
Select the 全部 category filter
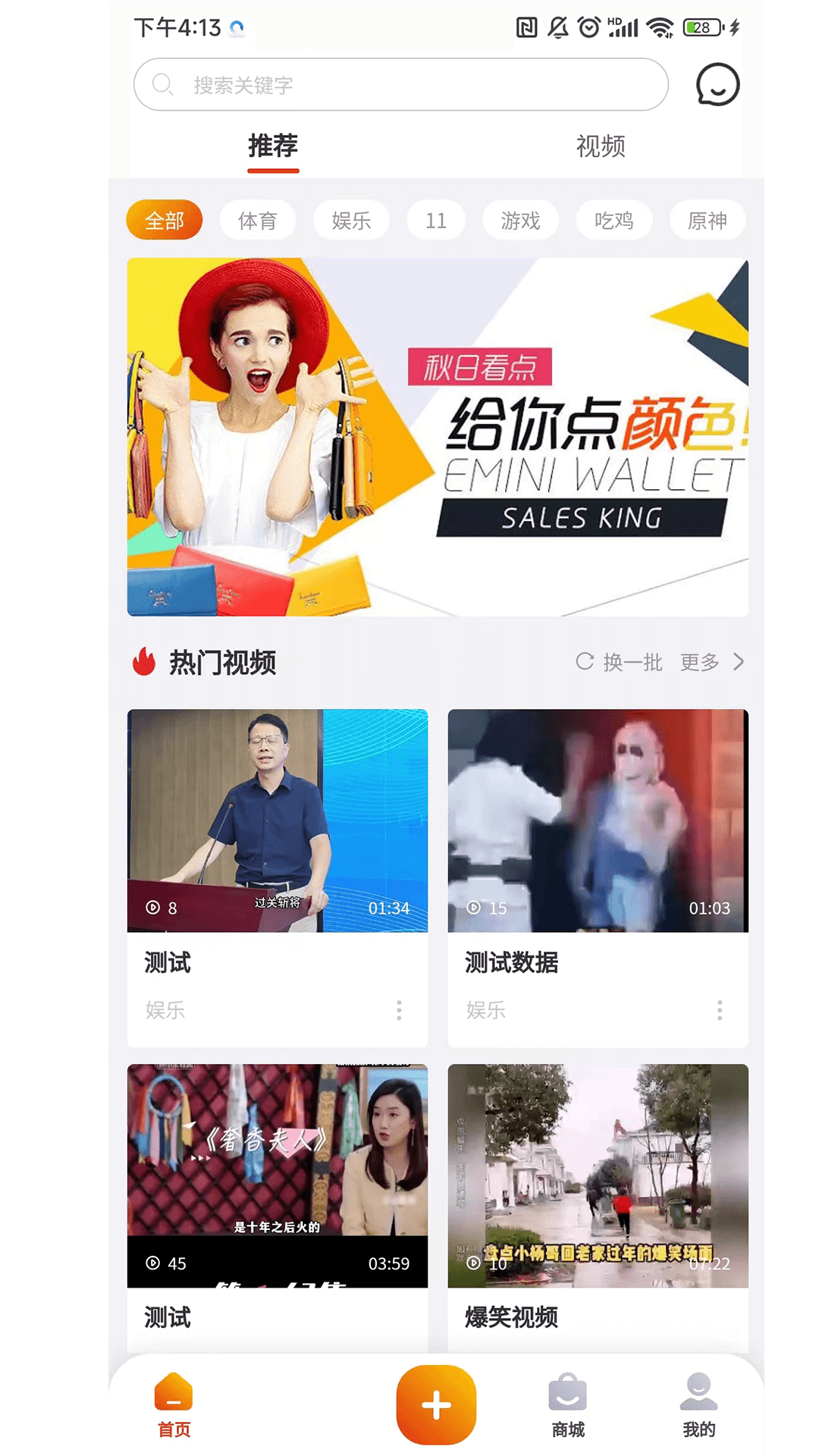(x=164, y=220)
